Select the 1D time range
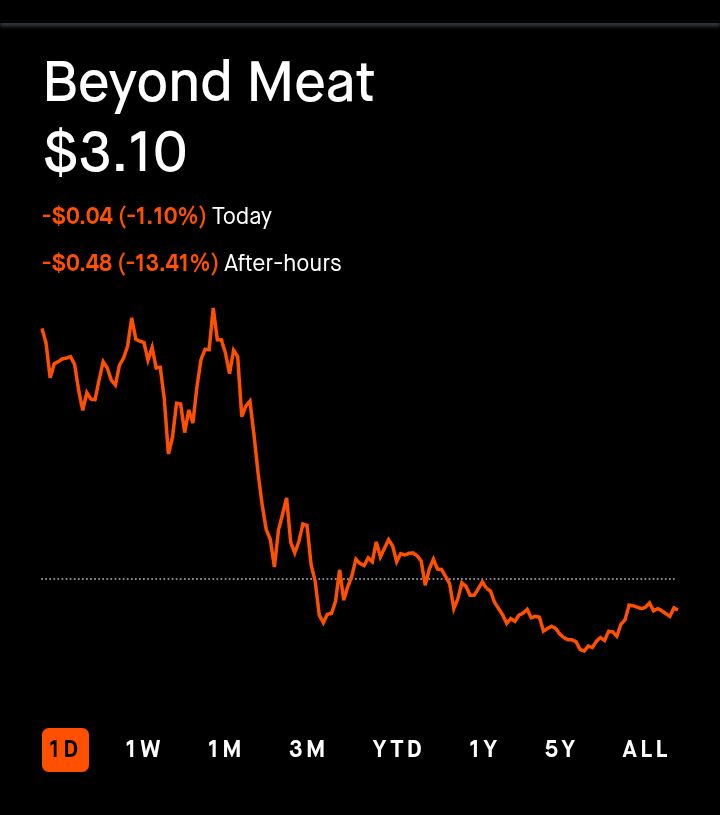 click(65, 749)
